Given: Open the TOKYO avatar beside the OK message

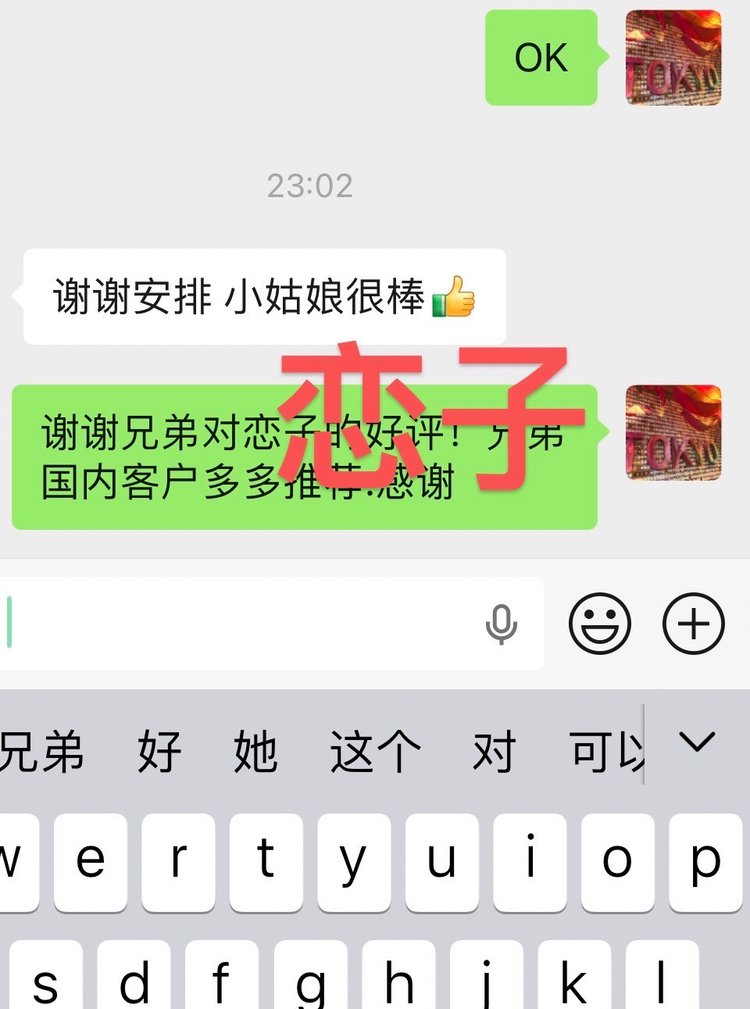Looking at the screenshot, I should pyautogui.click(x=673, y=58).
